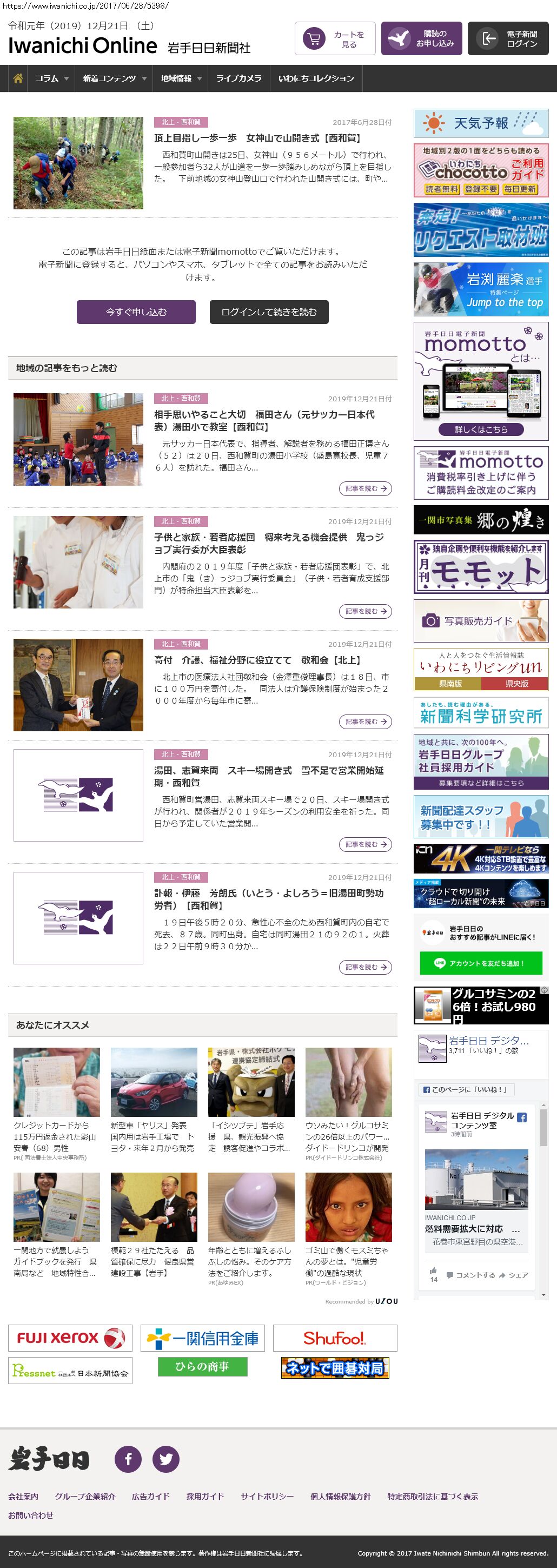Expand the 新着コンテンツ menu
Viewport: 557px width, 1568px height.
coord(114,78)
